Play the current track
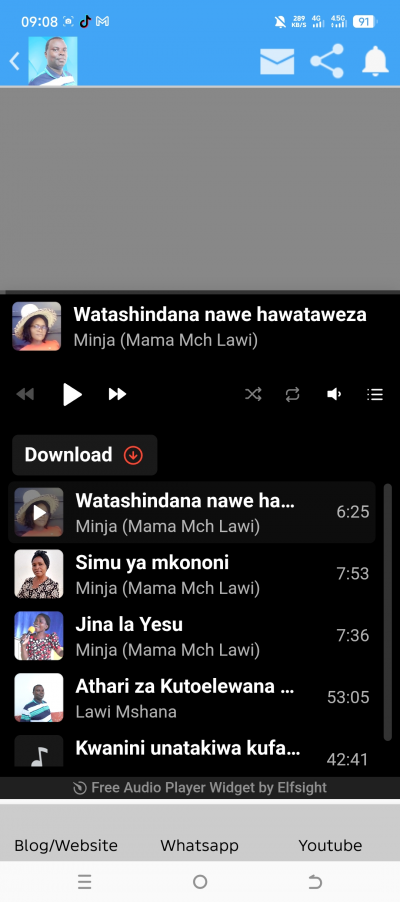 coord(72,394)
